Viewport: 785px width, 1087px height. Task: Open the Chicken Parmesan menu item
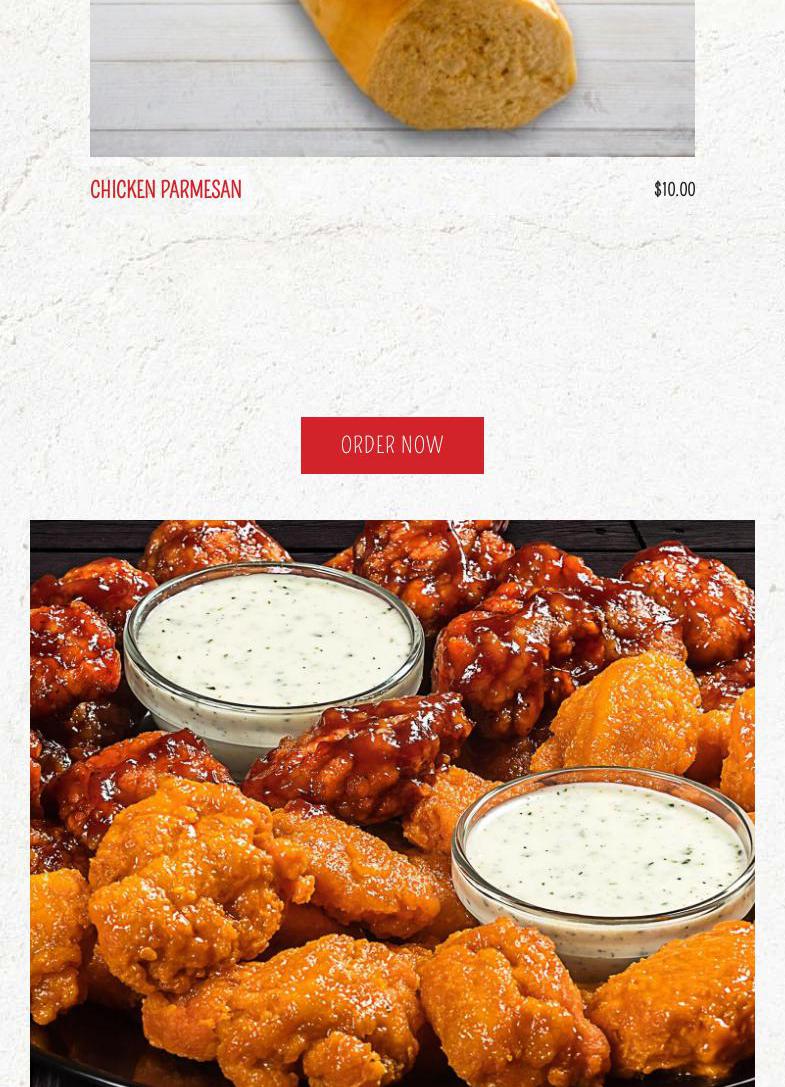[166, 190]
